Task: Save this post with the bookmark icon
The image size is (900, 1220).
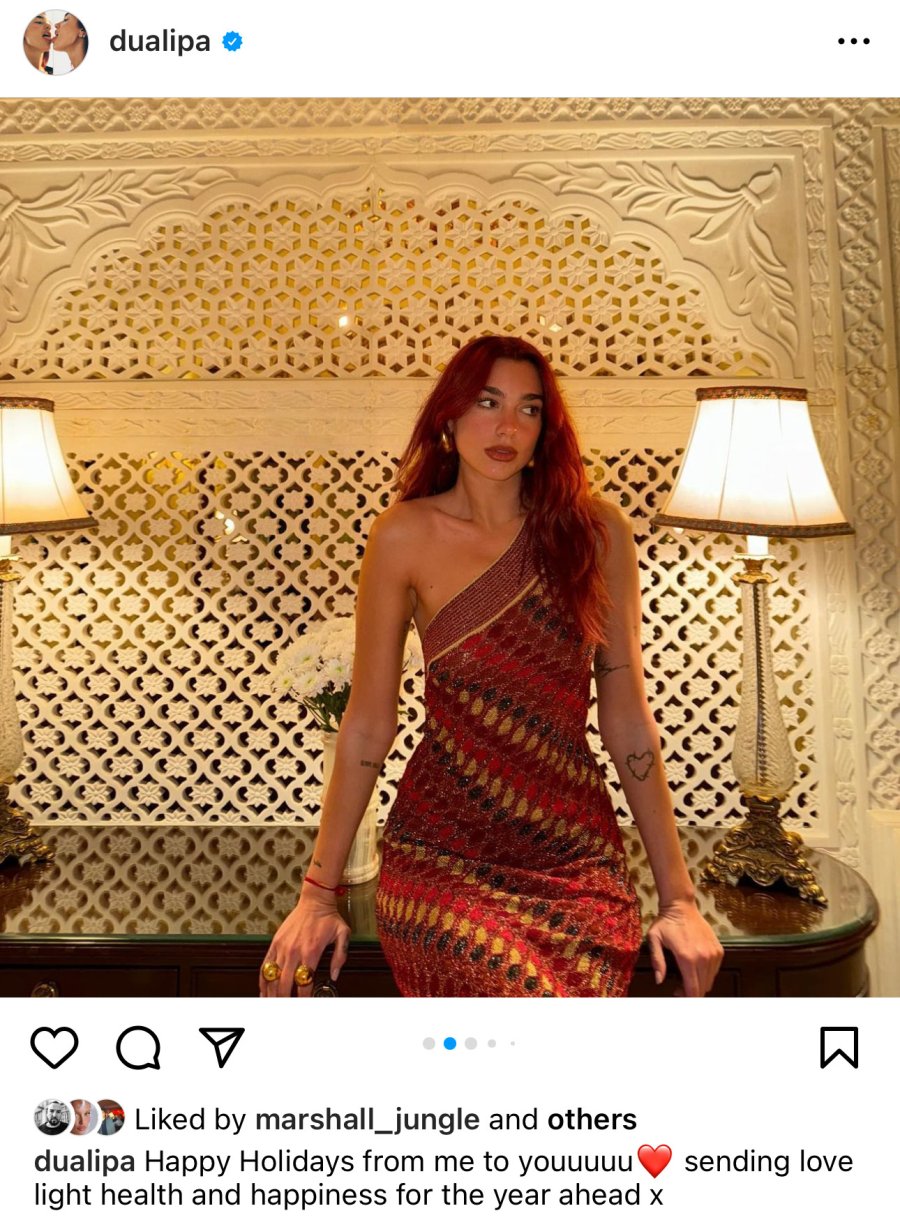Action: [x=838, y=1047]
